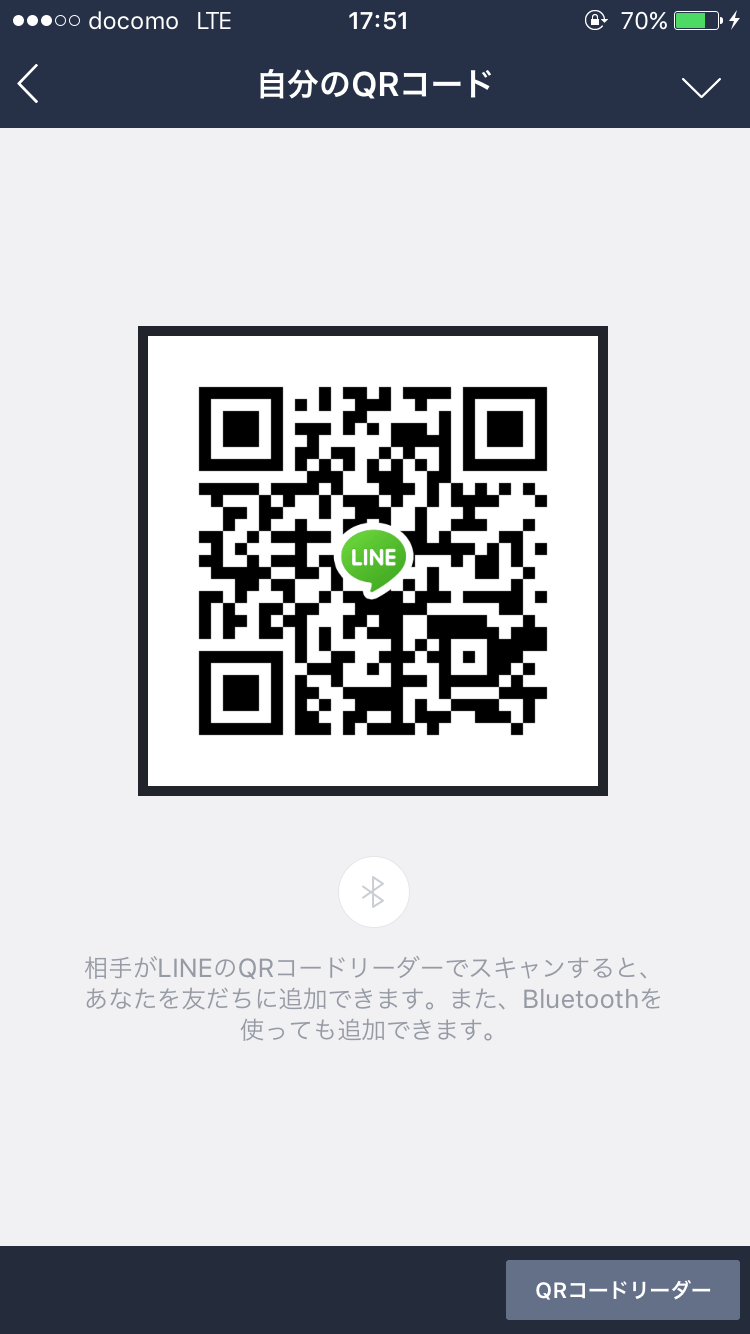Image resolution: width=750 pixels, height=1334 pixels.
Task: Open the dropdown chevron menu
Action: 701,88
